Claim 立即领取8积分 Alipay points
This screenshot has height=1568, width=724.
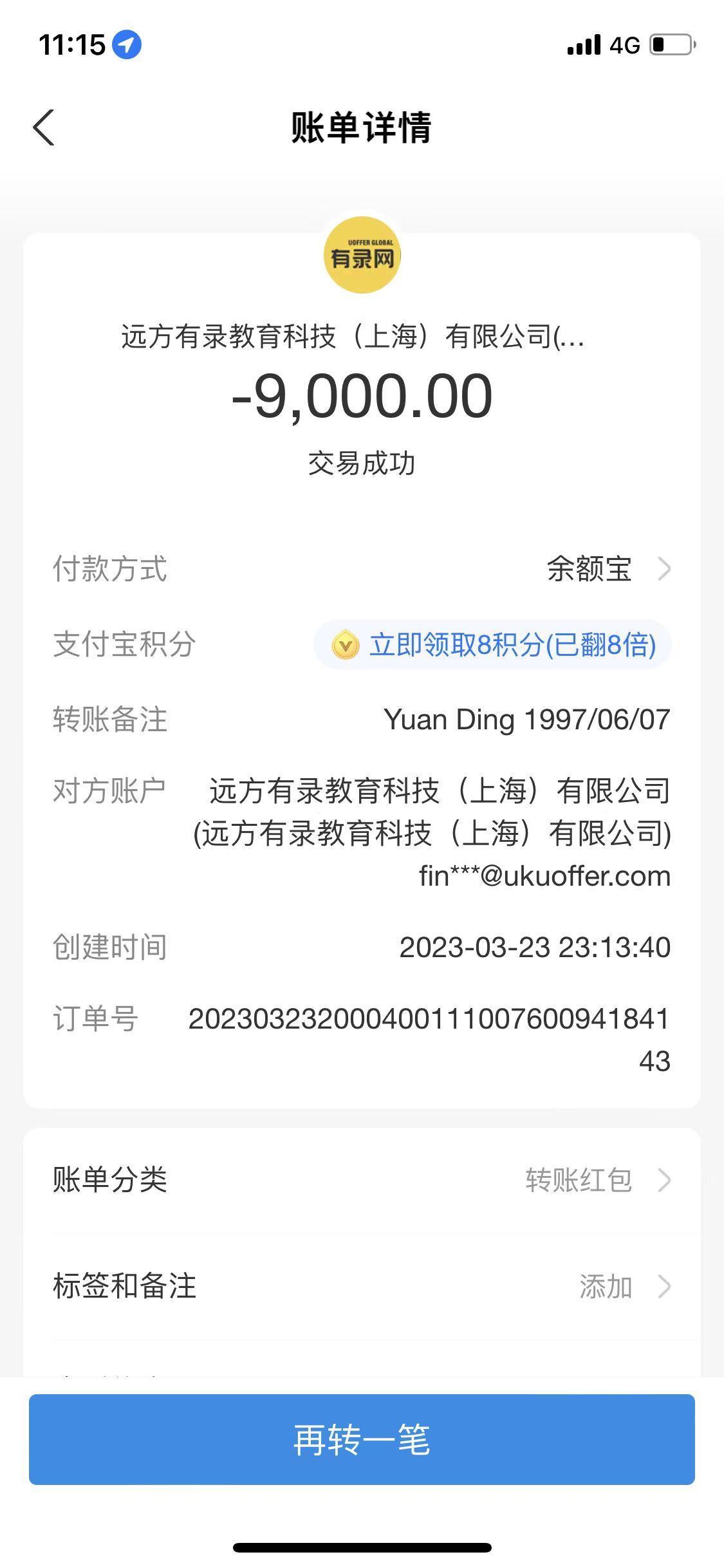(493, 645)
